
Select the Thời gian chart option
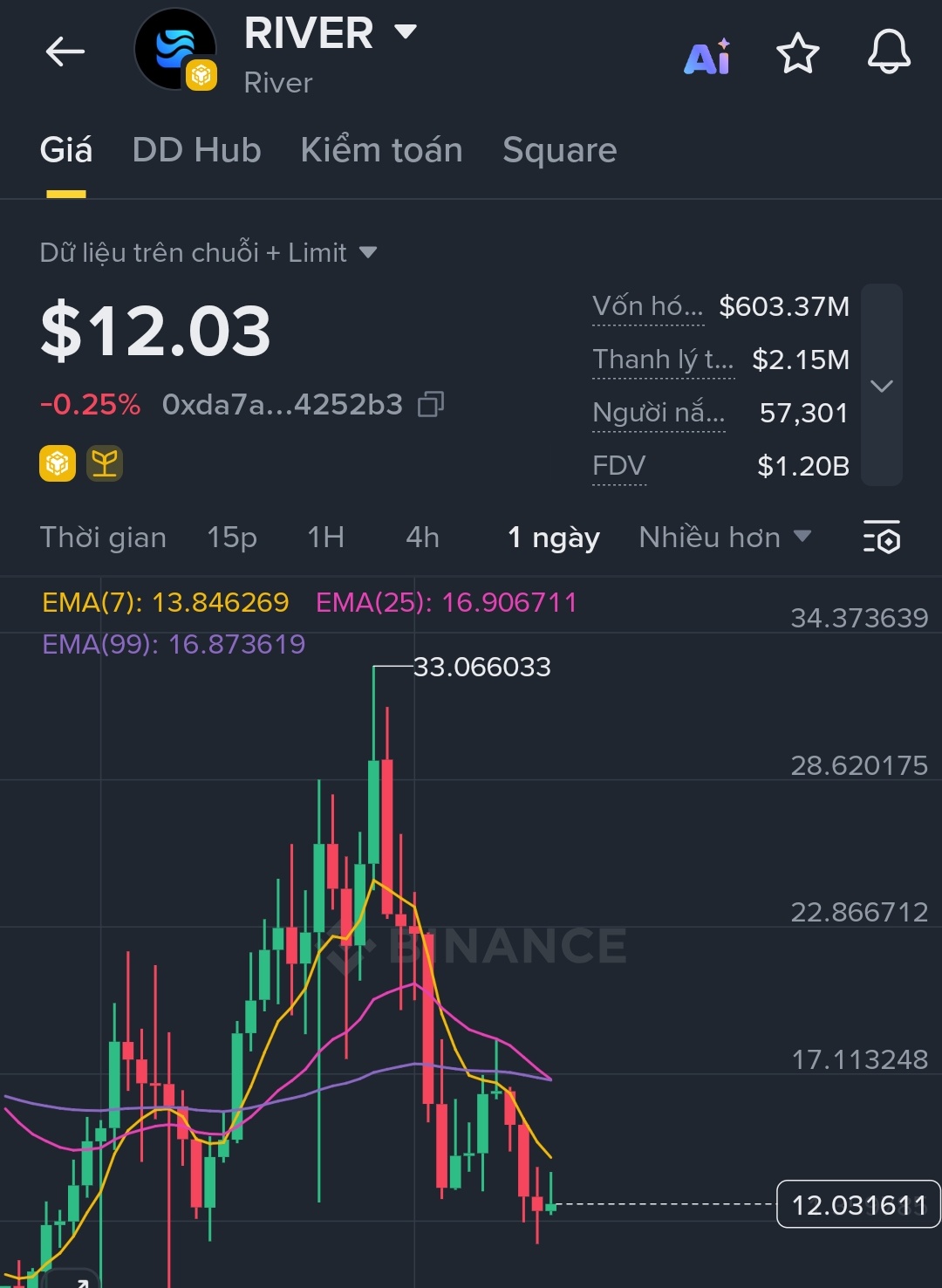(103, 538)
